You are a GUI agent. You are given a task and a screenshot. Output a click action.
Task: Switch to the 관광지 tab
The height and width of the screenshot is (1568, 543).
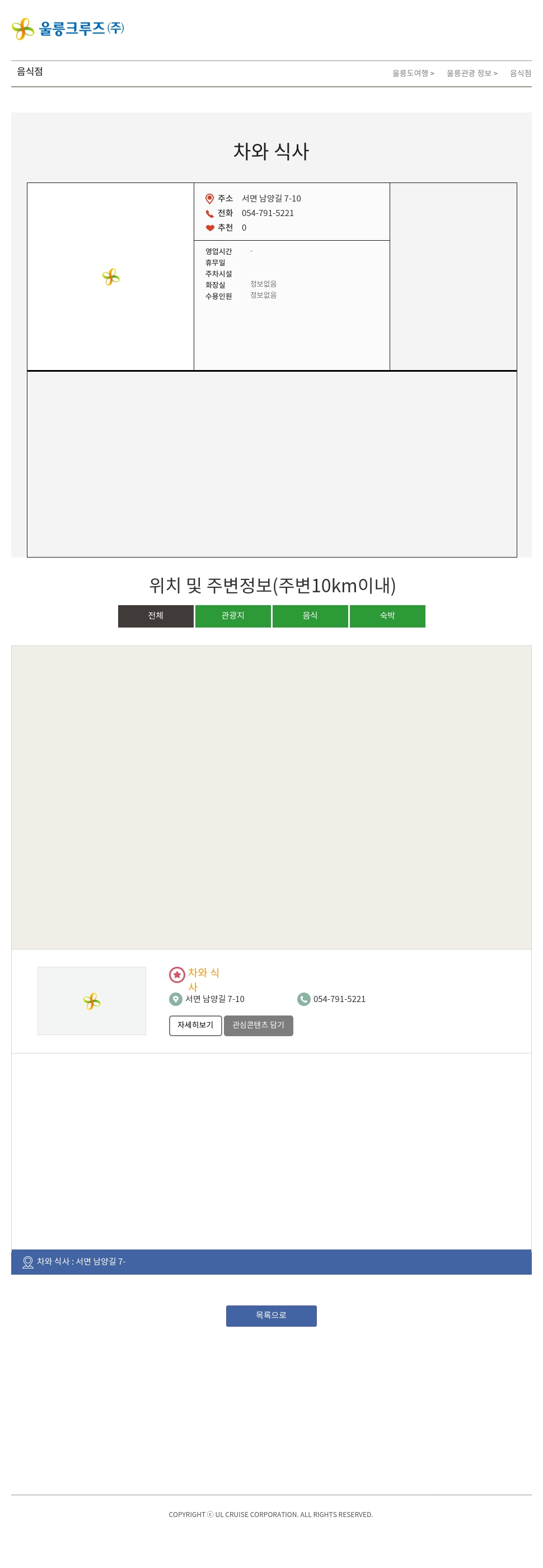[232, 615]
